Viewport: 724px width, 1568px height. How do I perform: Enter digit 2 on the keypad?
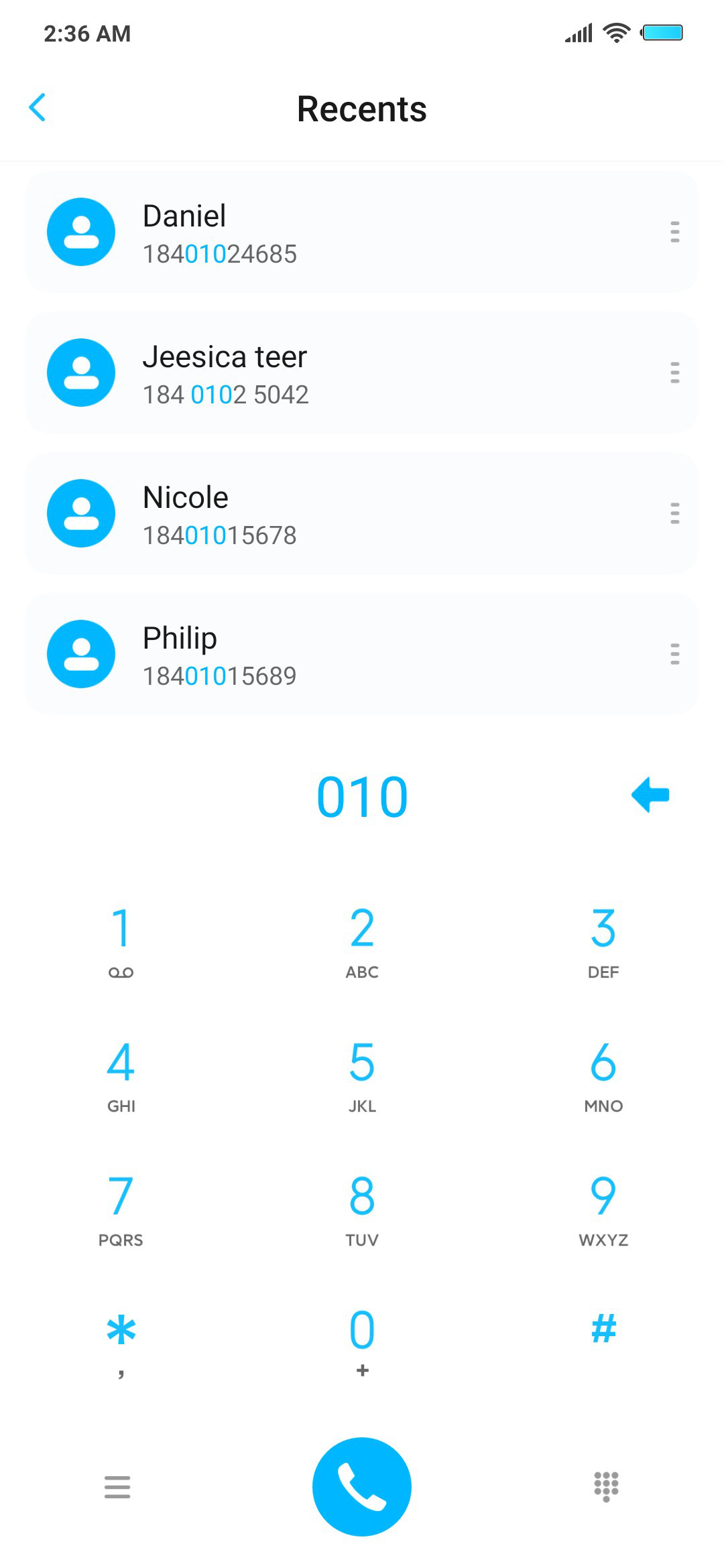362,941
